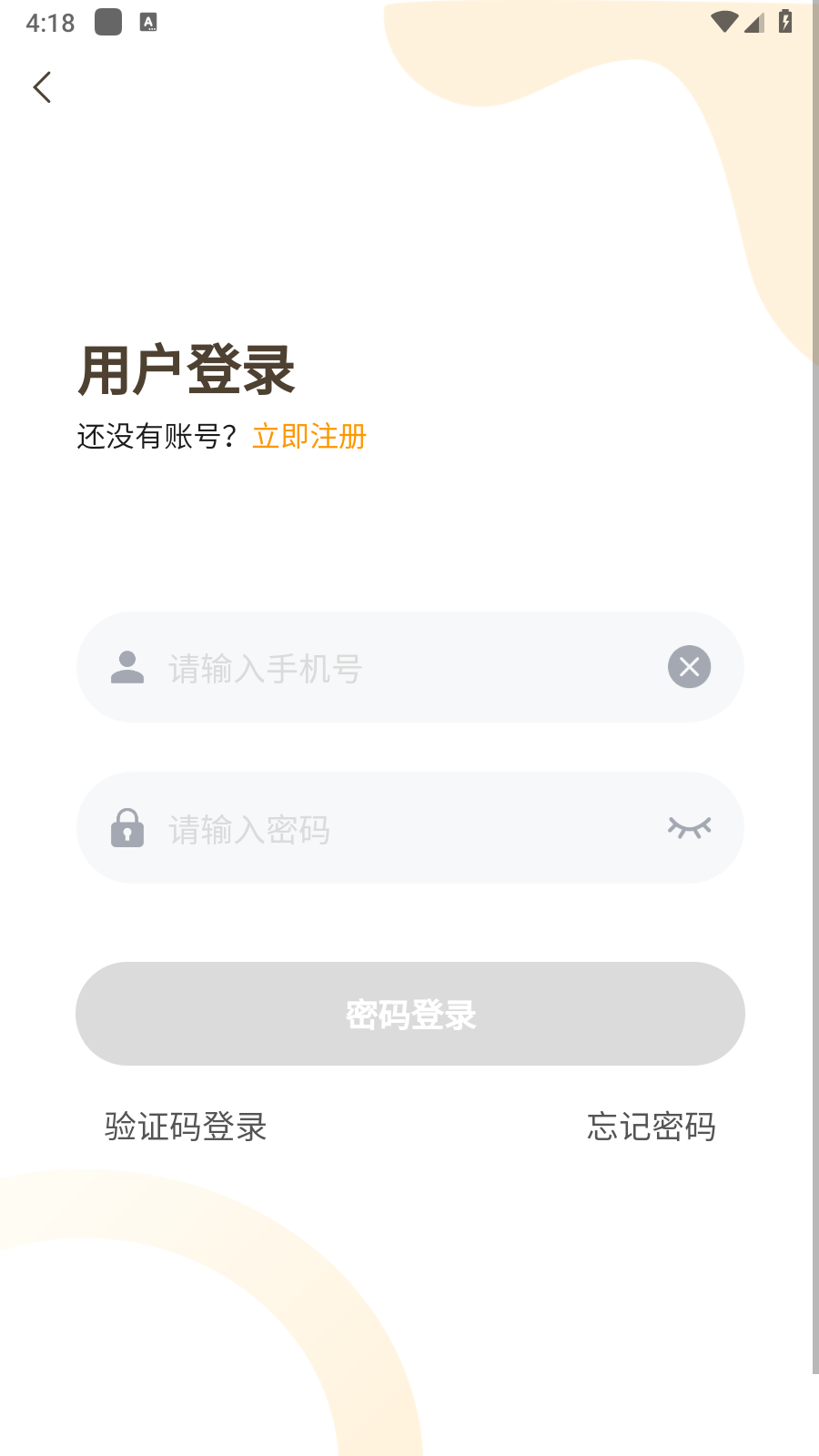819x1456 pixels.
Task: Click the 请输入手机号 phone input field
Action: [364, 667]
